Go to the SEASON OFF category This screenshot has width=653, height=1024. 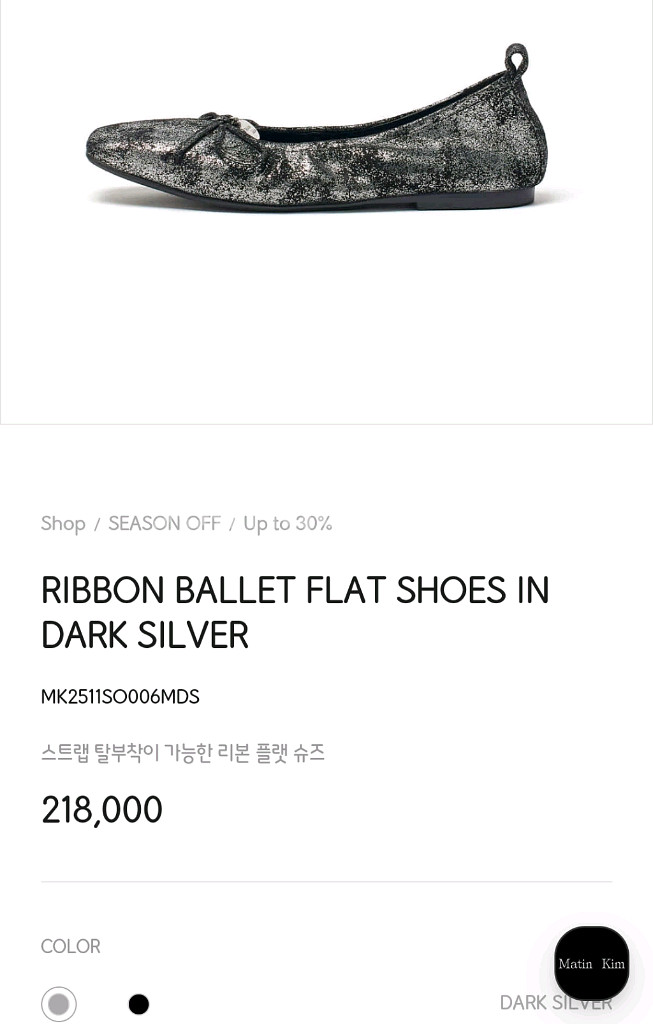point(164,523)
